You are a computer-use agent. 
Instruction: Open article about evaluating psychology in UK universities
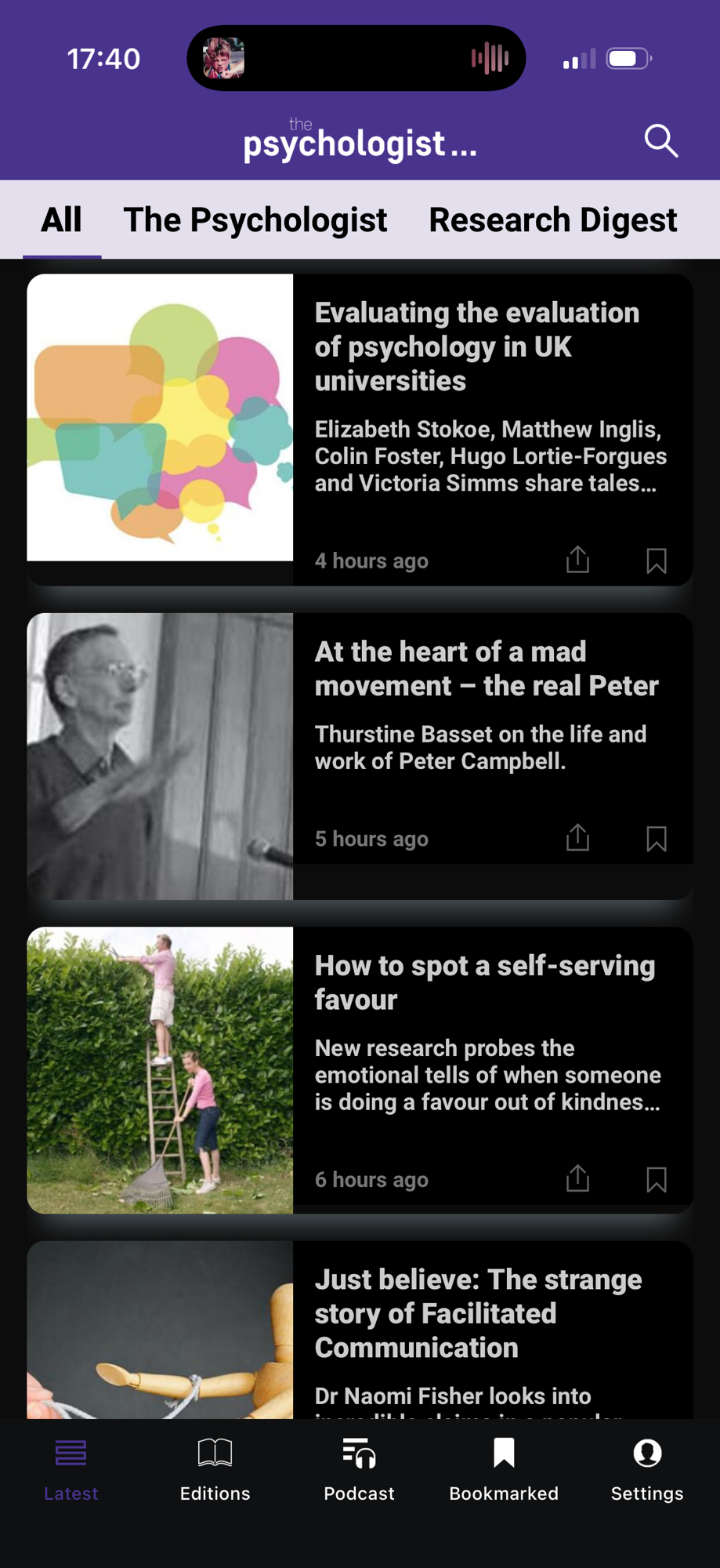(x=476, y=347)
